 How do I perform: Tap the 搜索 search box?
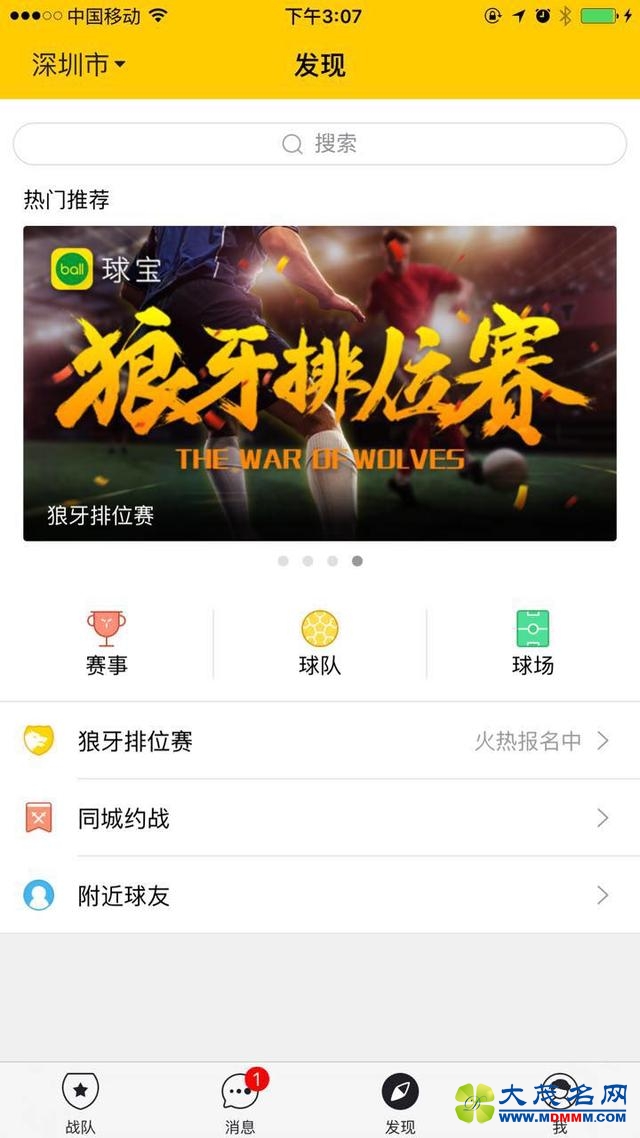tap(320, 144)
